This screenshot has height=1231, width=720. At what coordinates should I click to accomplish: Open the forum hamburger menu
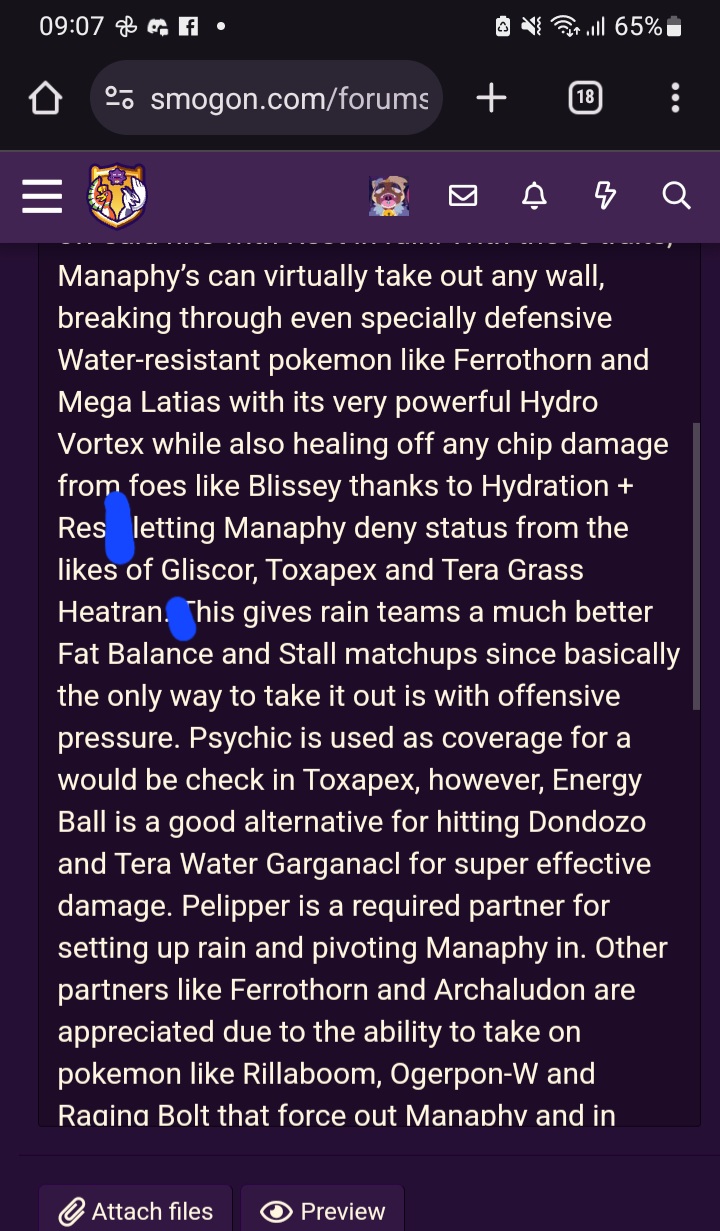tap(42, 196)
